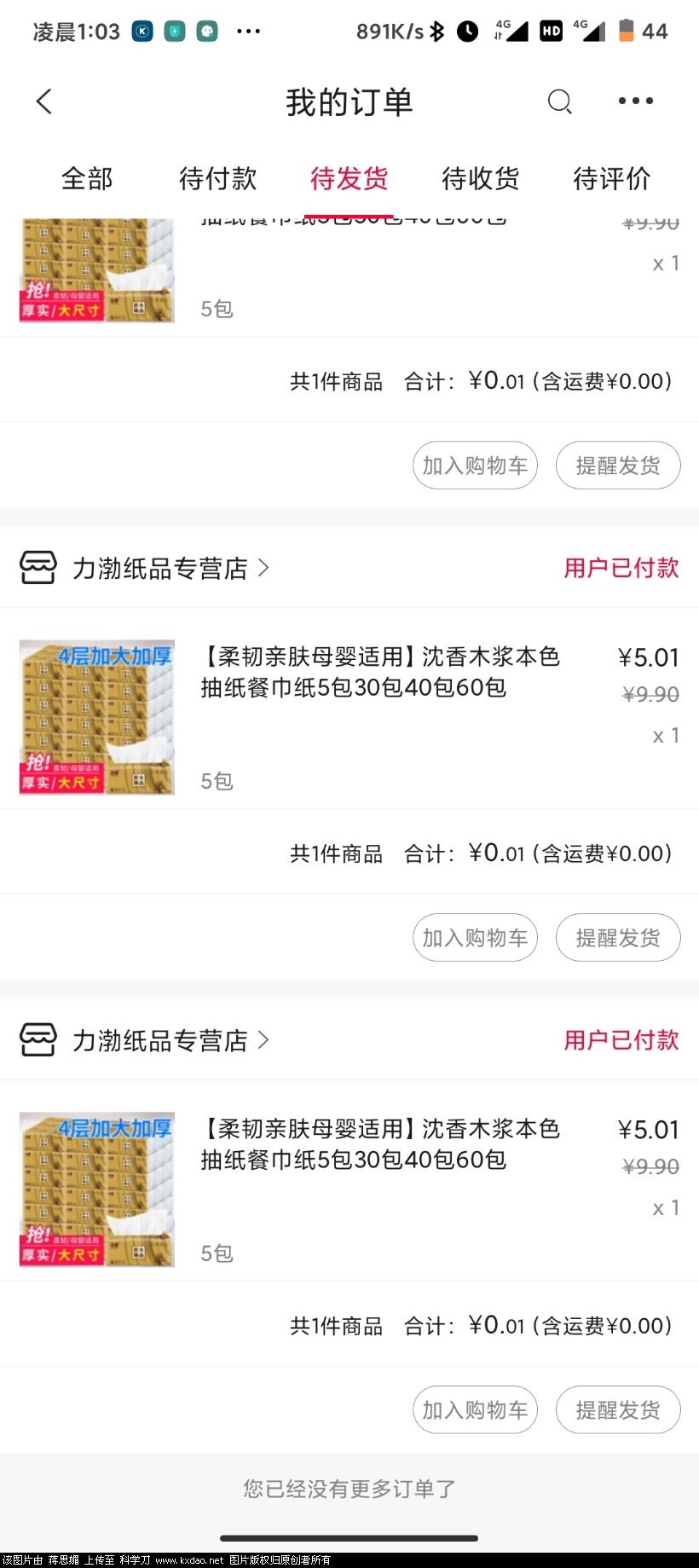
Task: Tap the store icon beside 力渤纸品专营店
Action: (x=38, y=567)
